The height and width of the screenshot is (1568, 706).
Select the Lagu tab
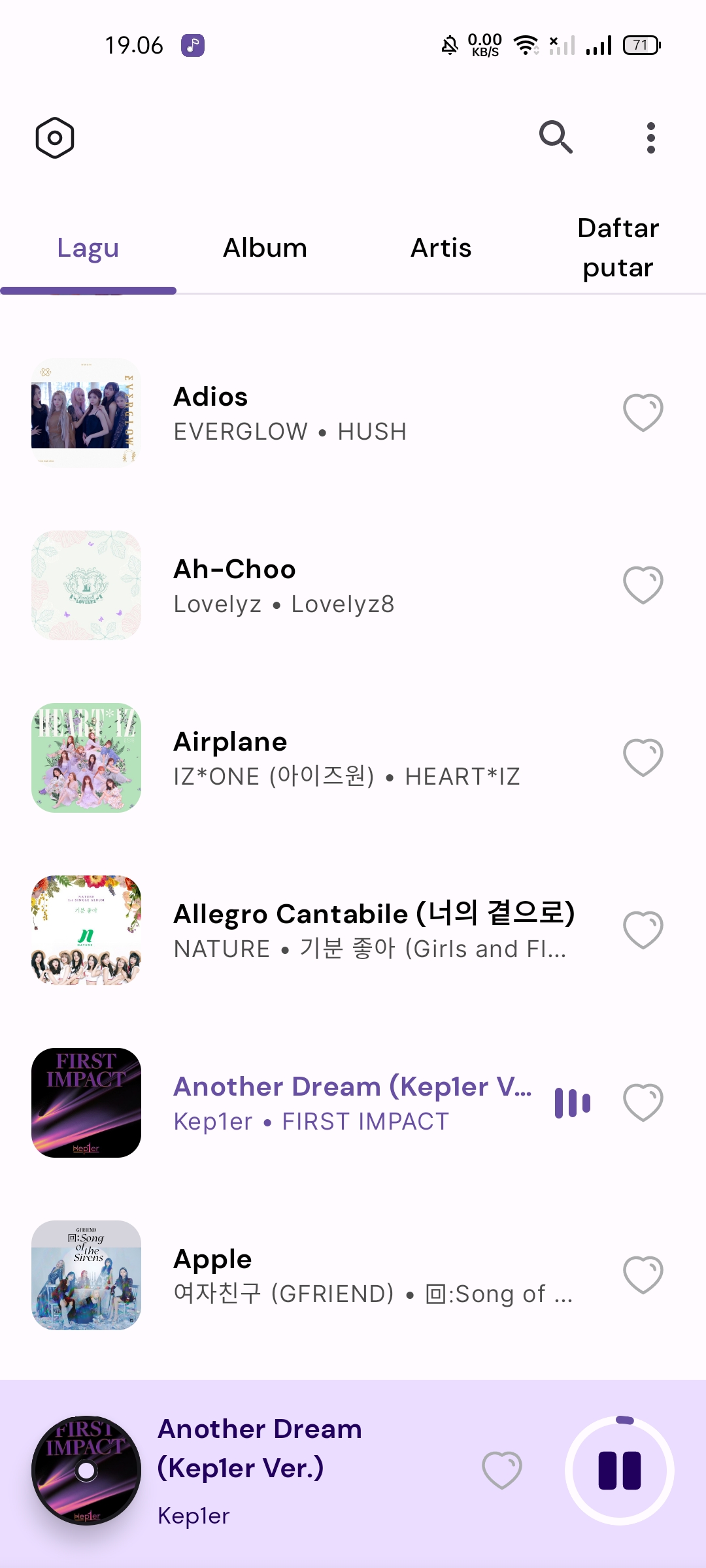click(88, 248)
